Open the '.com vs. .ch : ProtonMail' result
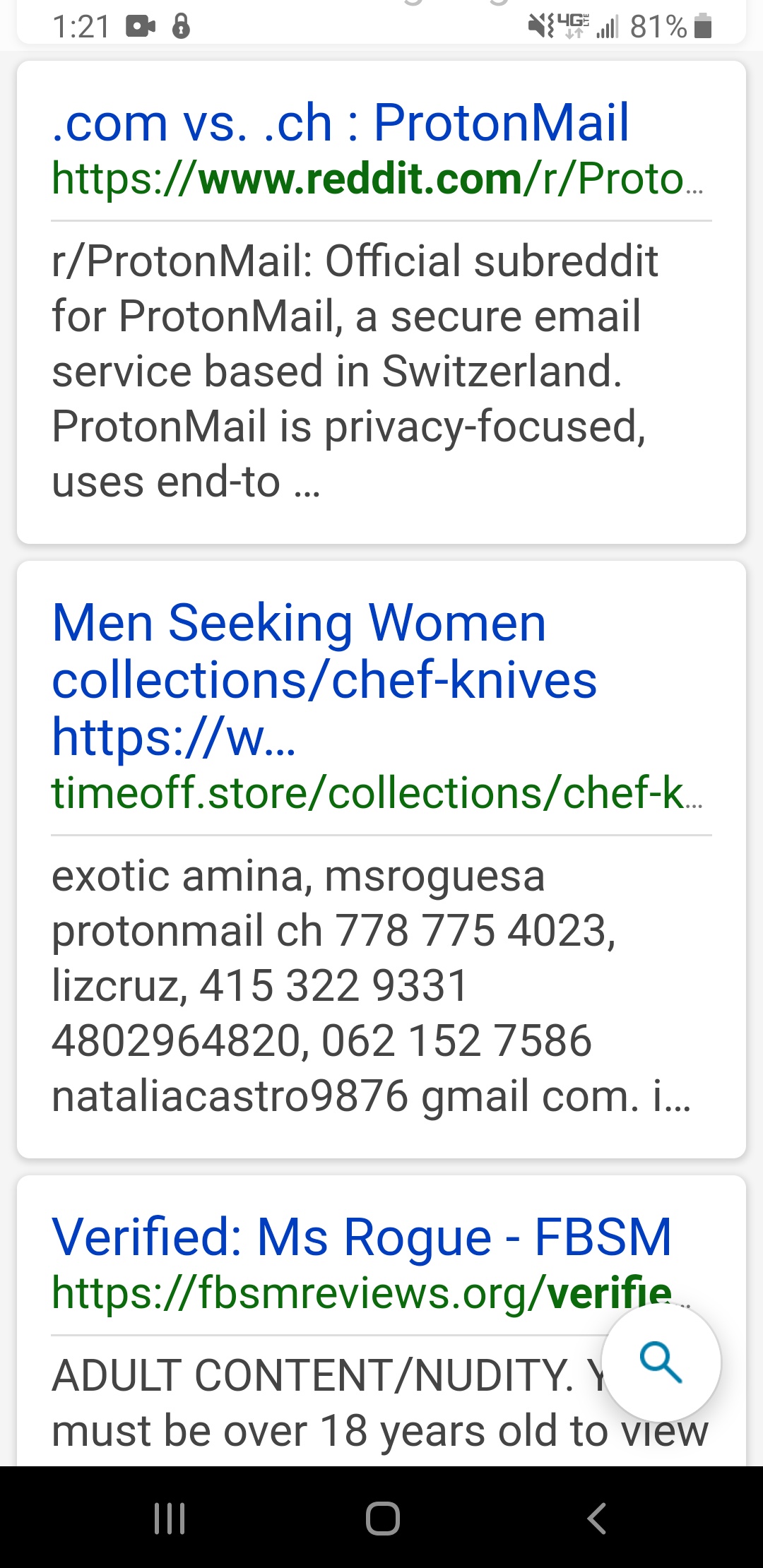The height and width of the screenshot is (1568, 763). coord(340,123)
